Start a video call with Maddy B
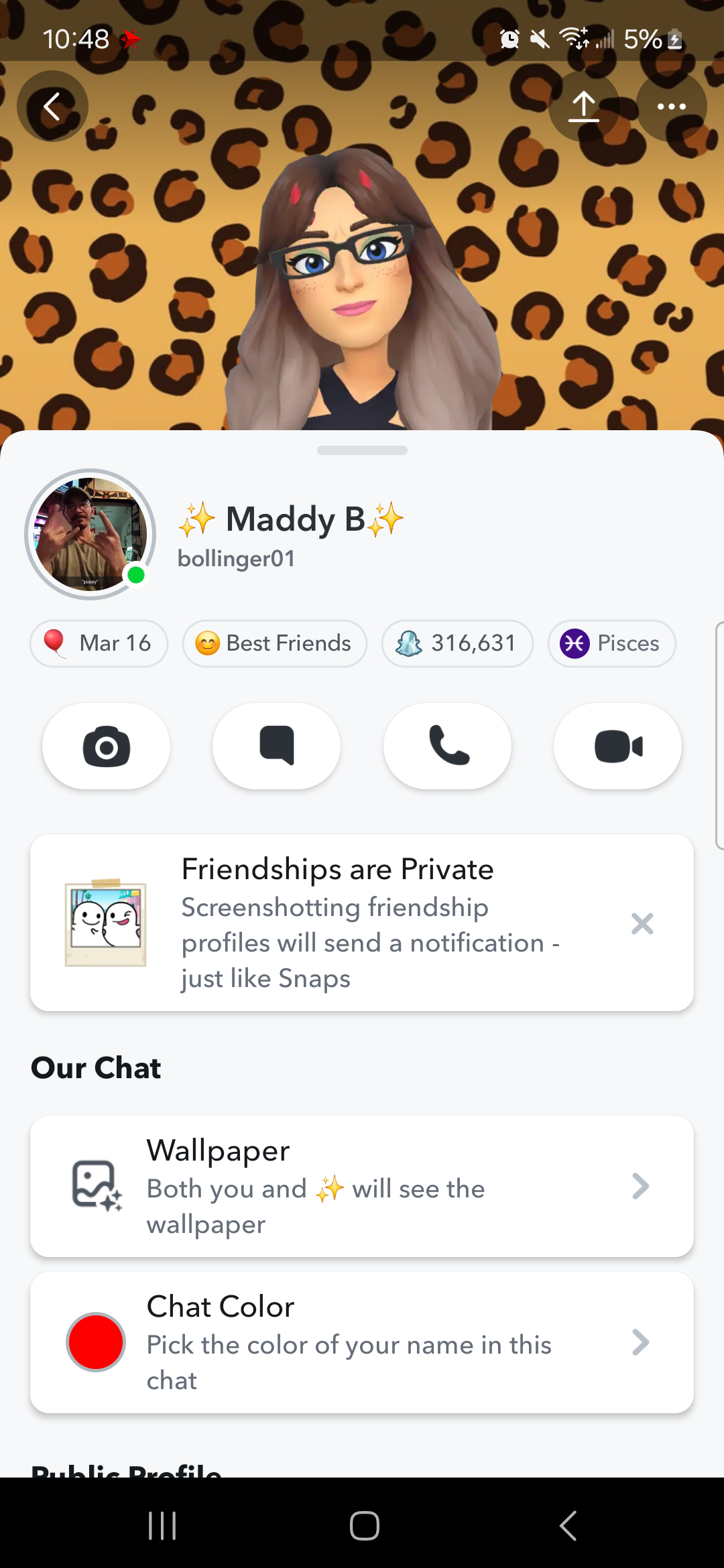This screenshot has width=724, height=1568. [617, 746]
